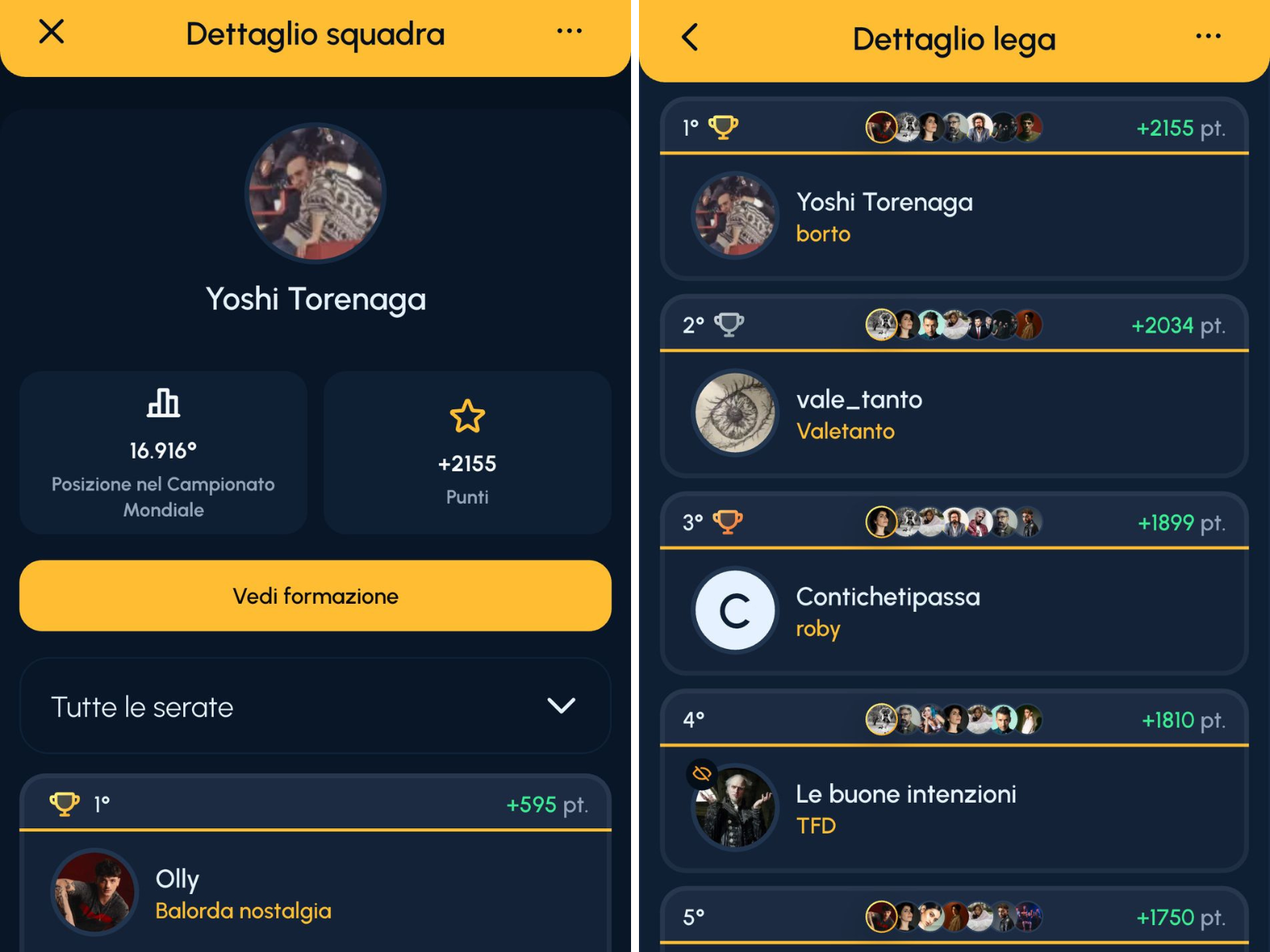Expand the Tutte le serate dropdown

[315, 706]
